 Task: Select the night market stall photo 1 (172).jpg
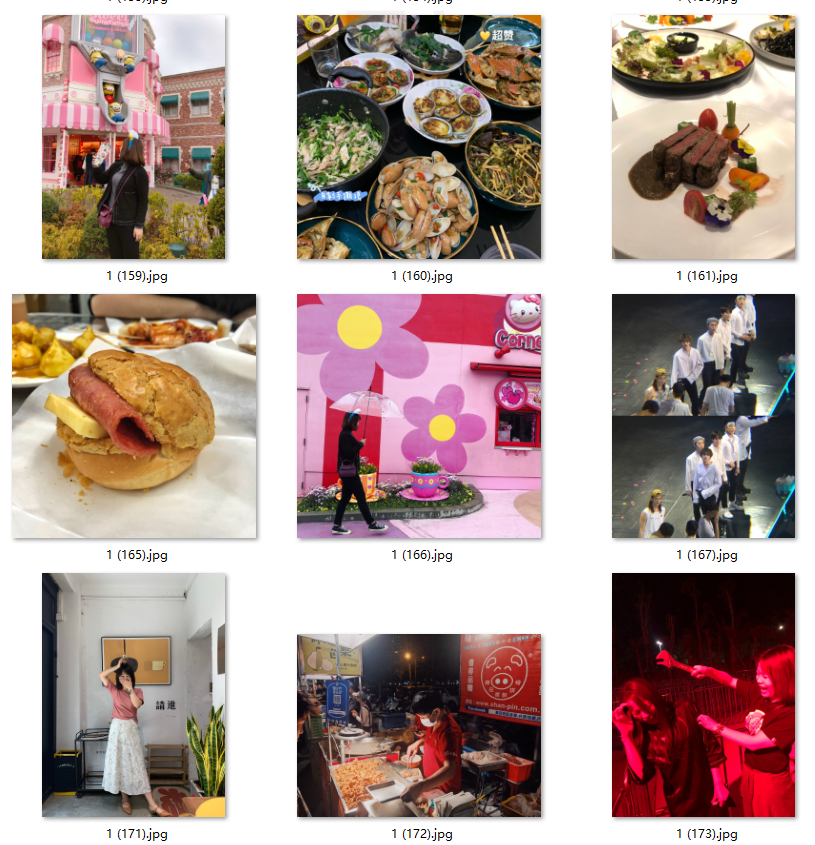[419, 725]
